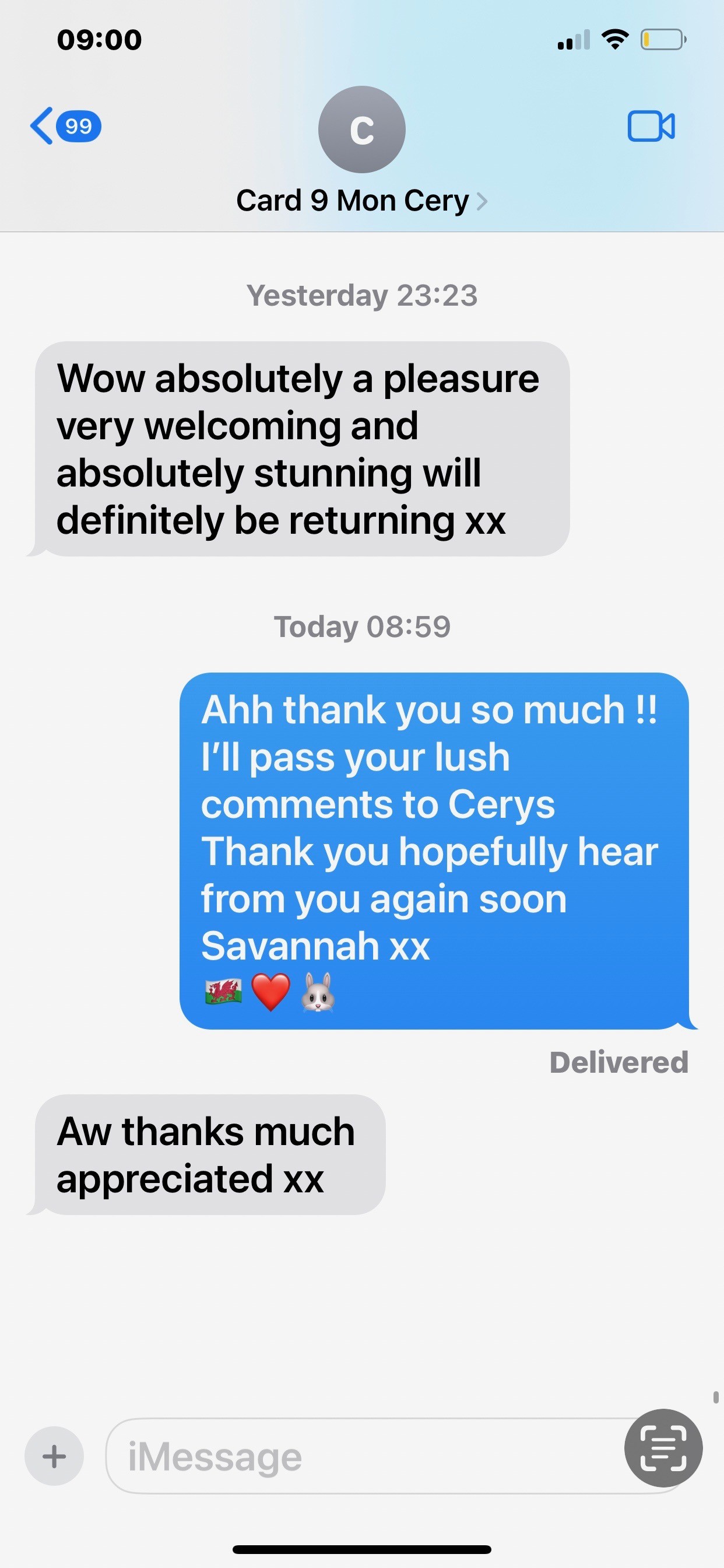Open the plus attachments menu

54,1457
